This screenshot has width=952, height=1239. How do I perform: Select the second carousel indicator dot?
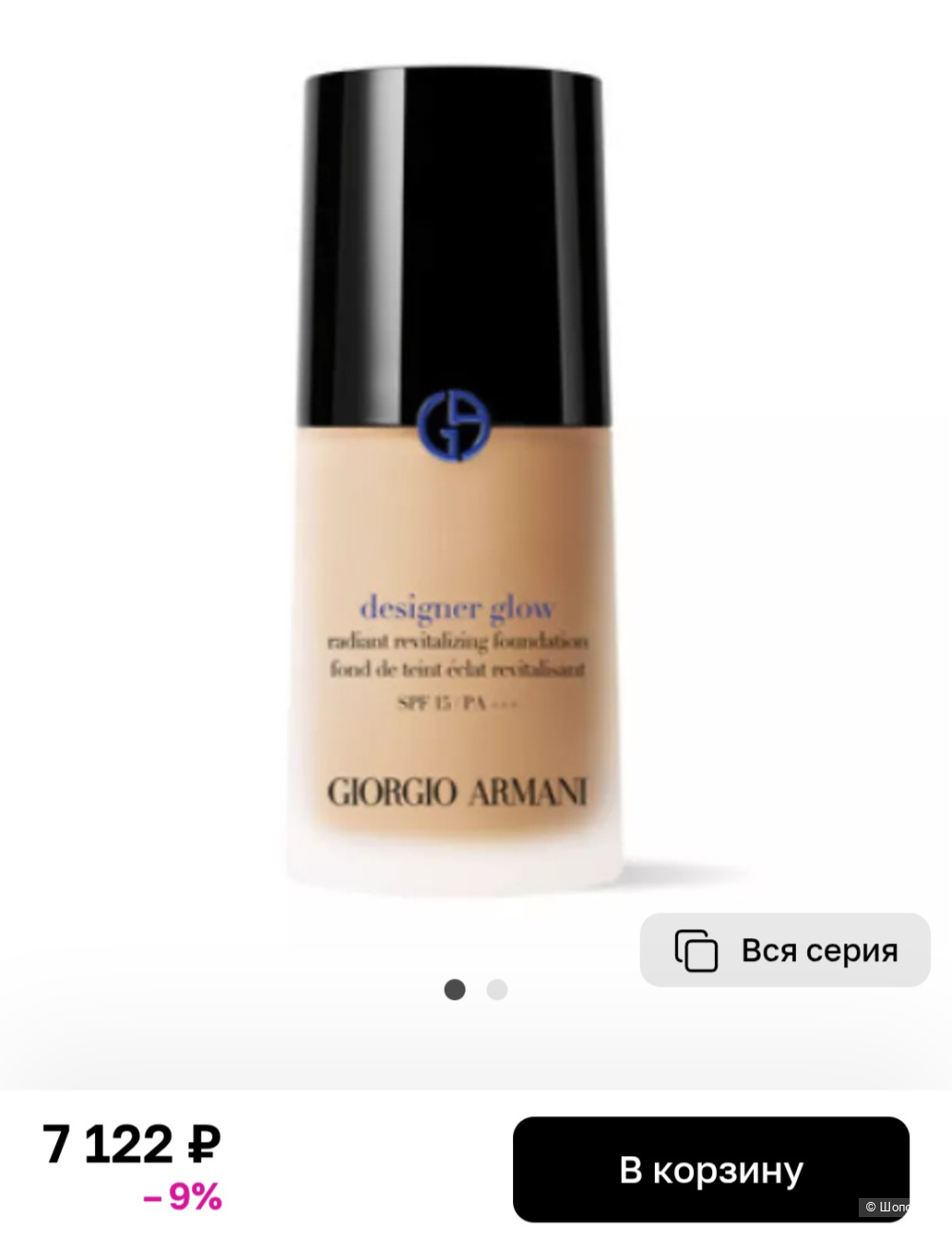click(x=497, y=989)
